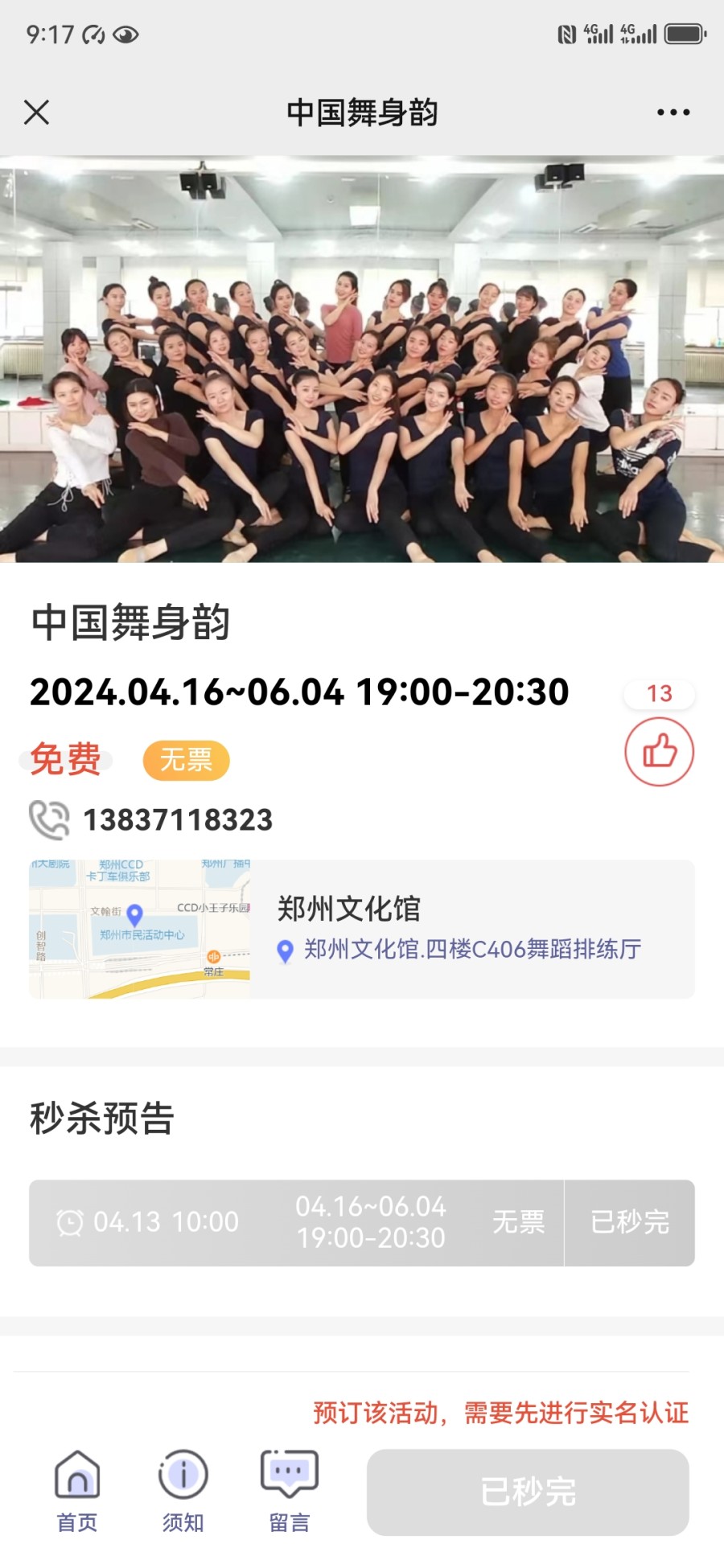Image resolution: width=724 pixels, height=1568 pixels.
Task: Open 留言 comments section
Action: tap(290, 1492)
